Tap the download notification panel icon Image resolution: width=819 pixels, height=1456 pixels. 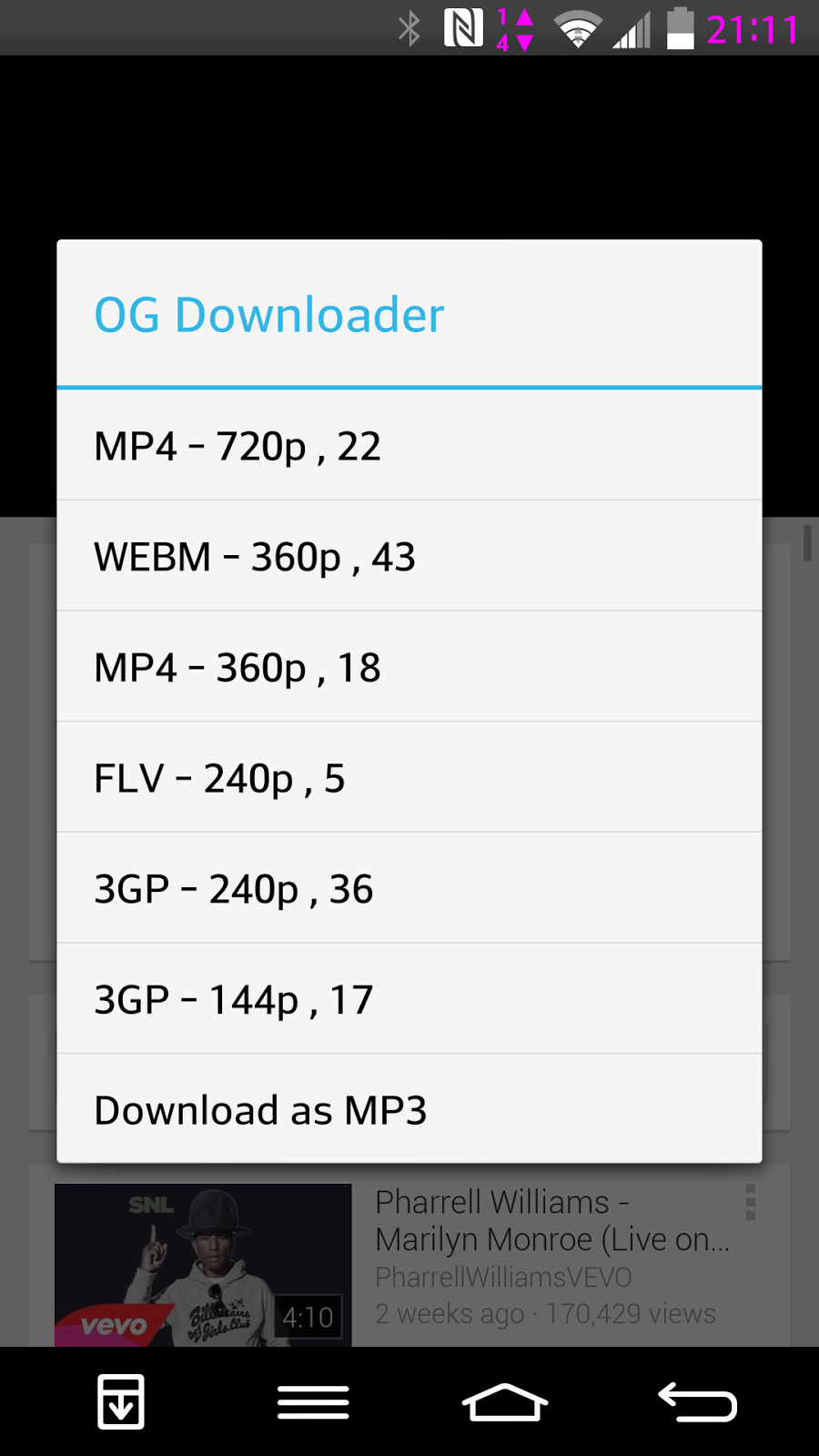[121, 1401]
